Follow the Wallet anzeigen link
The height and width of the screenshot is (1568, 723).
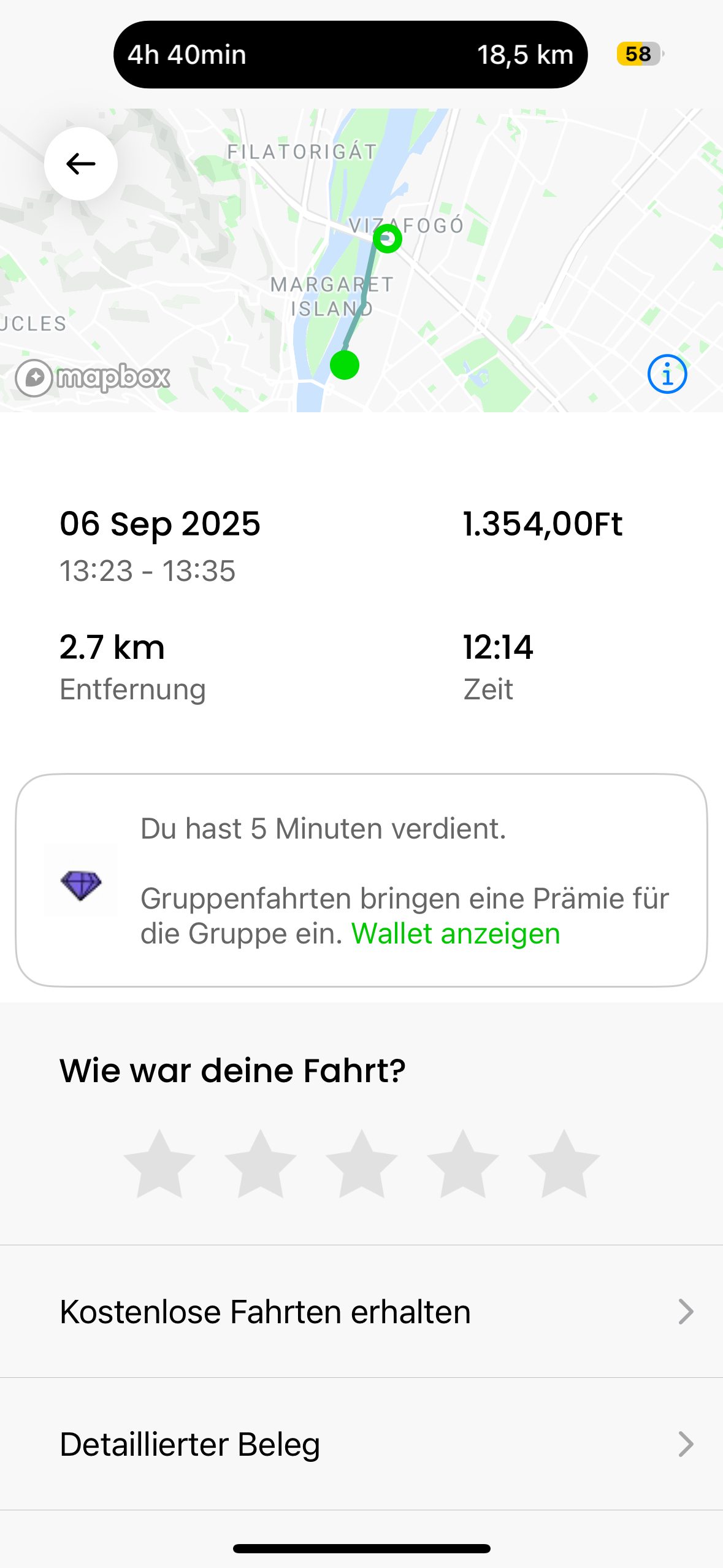tap(455, 934)
